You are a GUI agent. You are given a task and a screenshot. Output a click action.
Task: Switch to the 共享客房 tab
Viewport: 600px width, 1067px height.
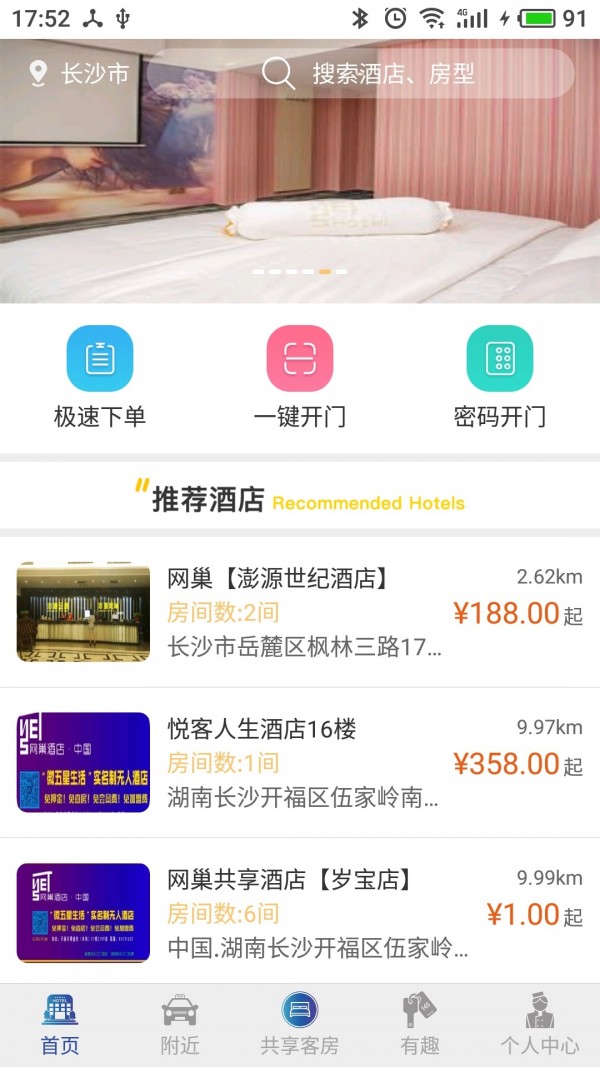pos(300,1024)
